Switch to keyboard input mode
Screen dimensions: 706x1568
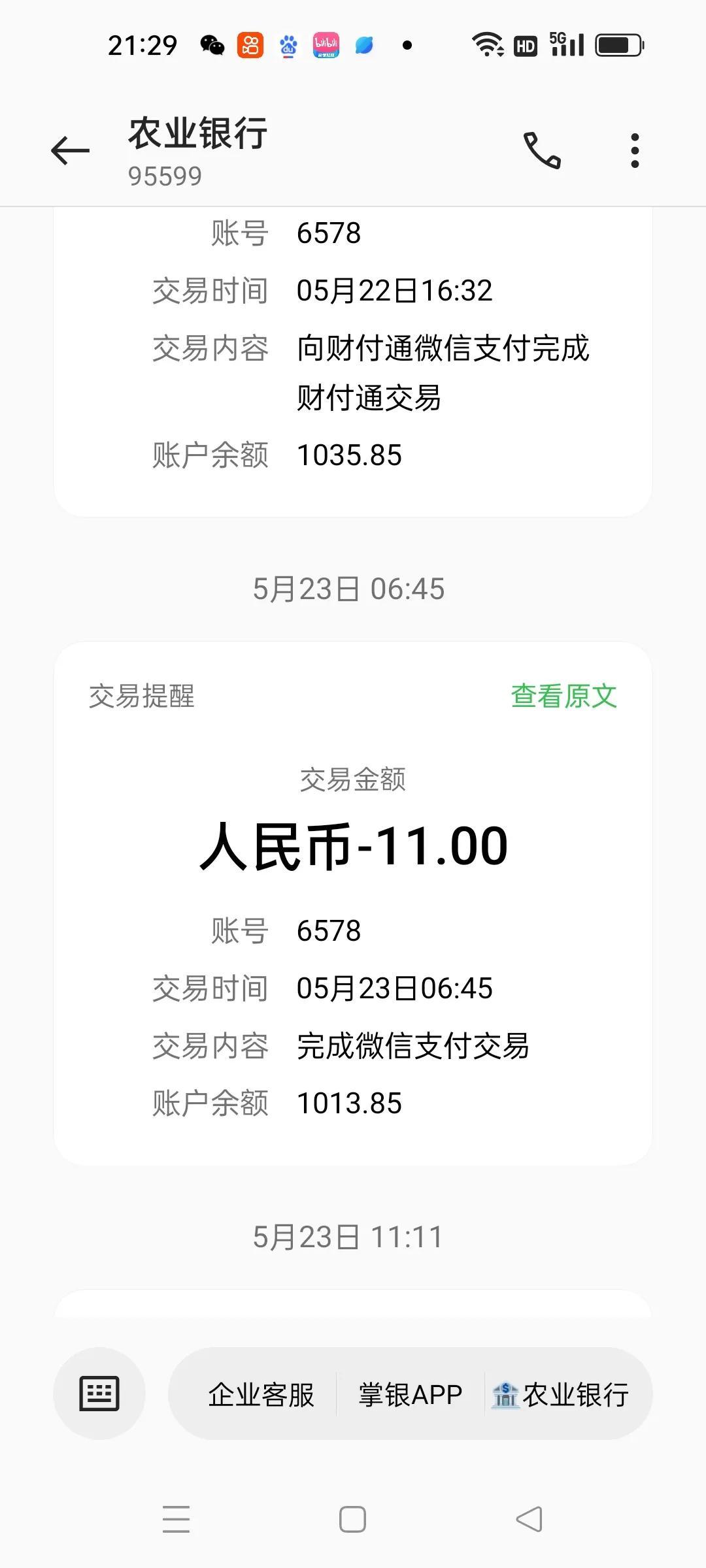pos(99,1393)
